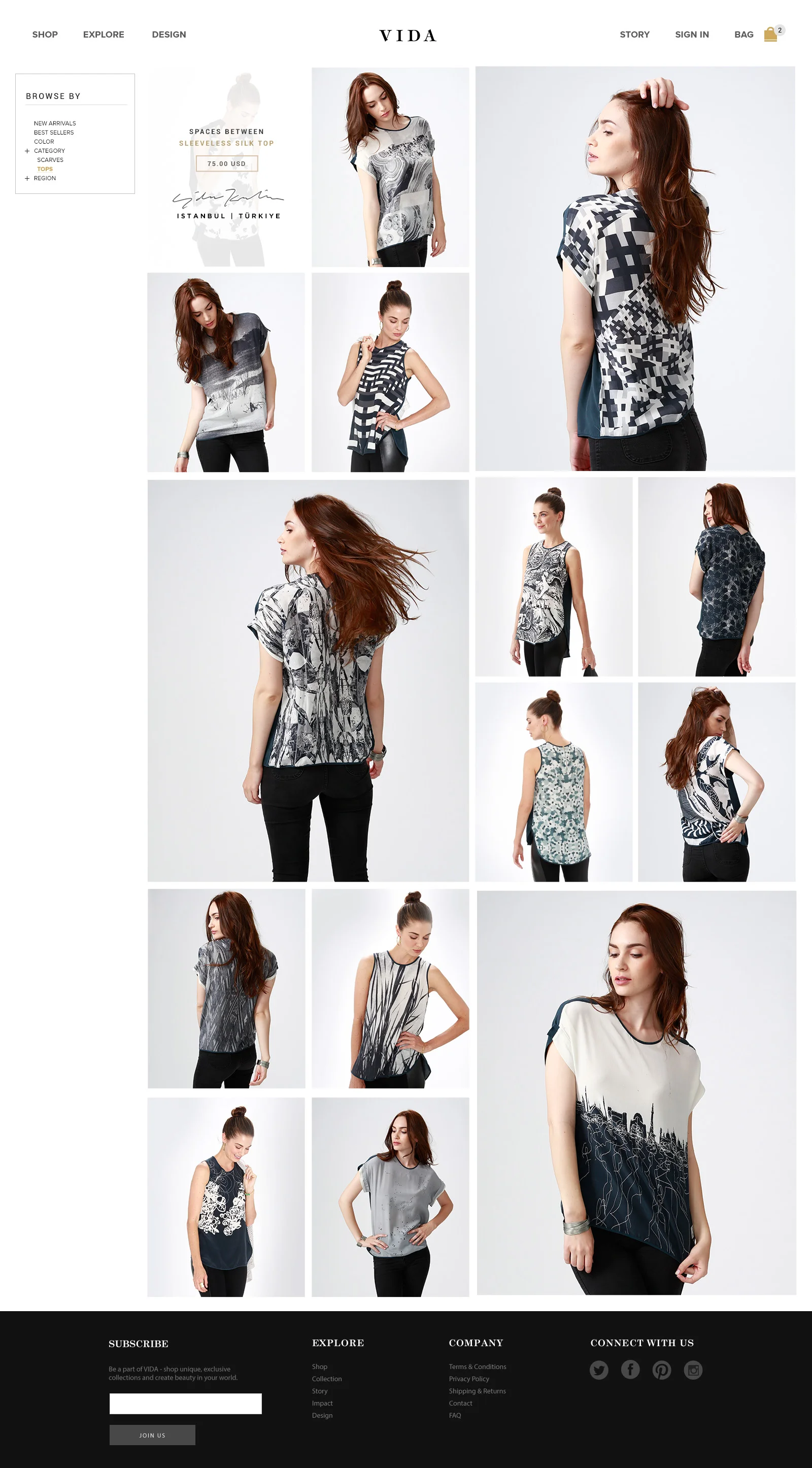812x1468 pixels.
Task: Open the DESIGN page from header
Action: coord(168,35)
